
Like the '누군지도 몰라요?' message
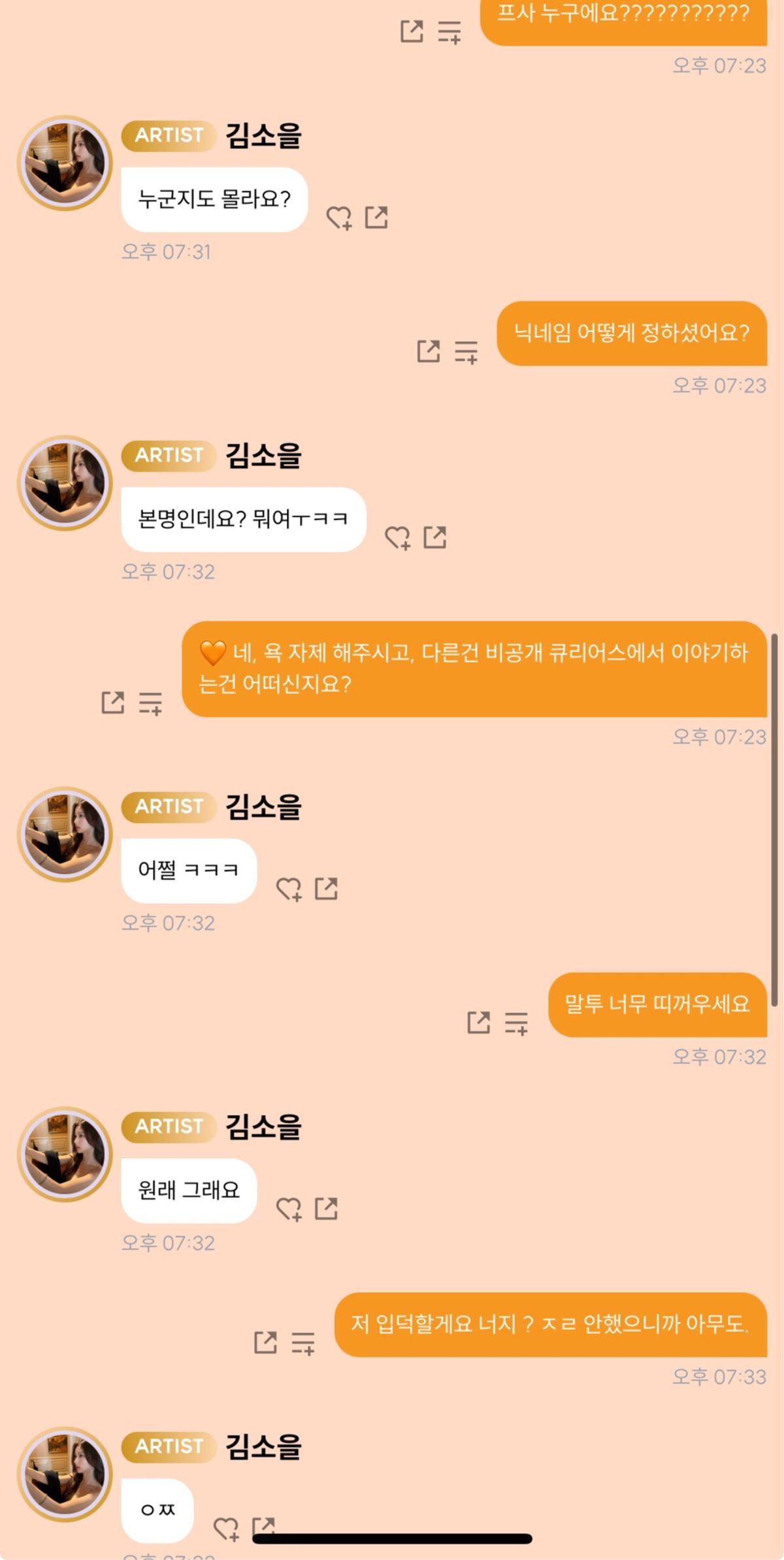pyautogui.click(x=339, y=218)
